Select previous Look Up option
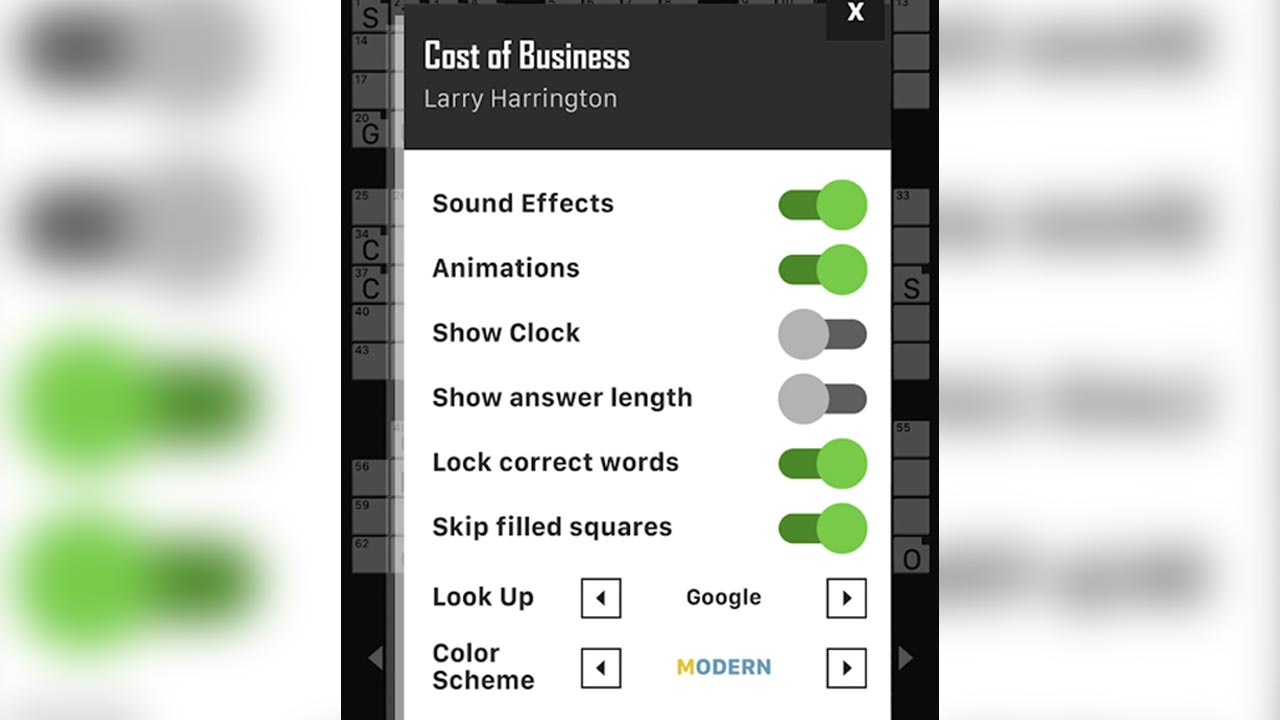 click(601, 598)
